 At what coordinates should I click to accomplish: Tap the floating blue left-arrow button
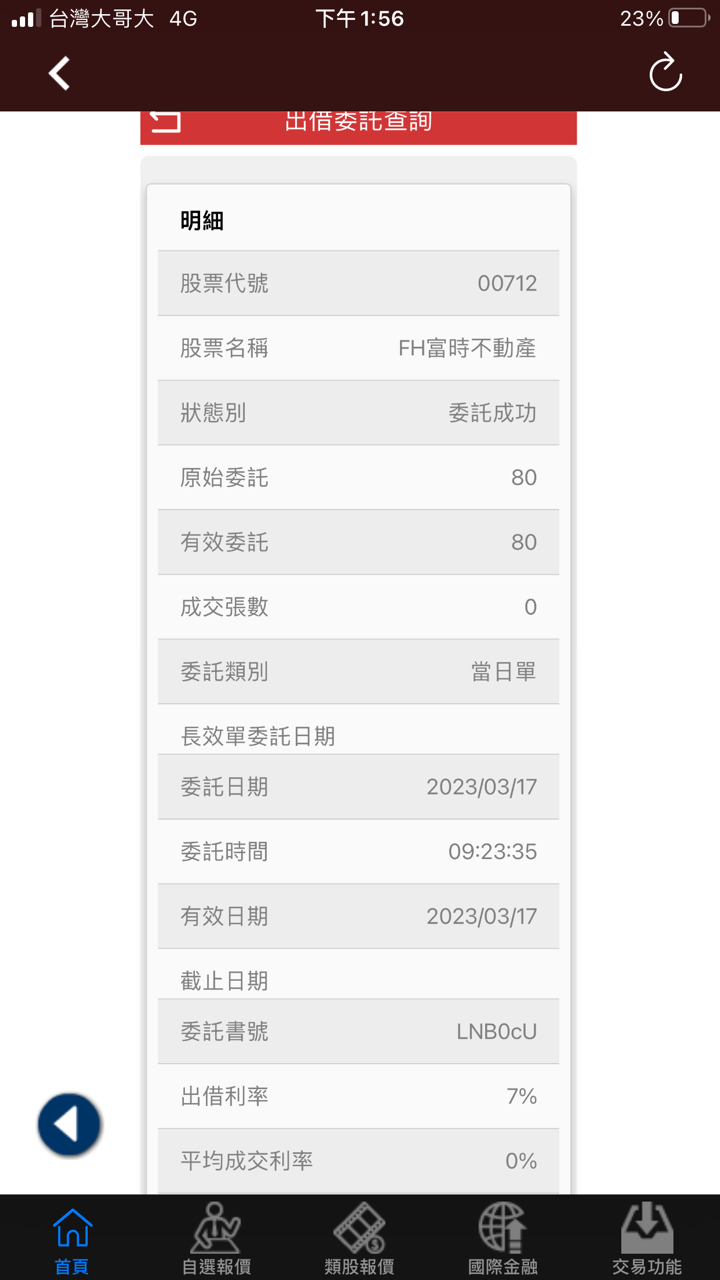pos(70,1125)
